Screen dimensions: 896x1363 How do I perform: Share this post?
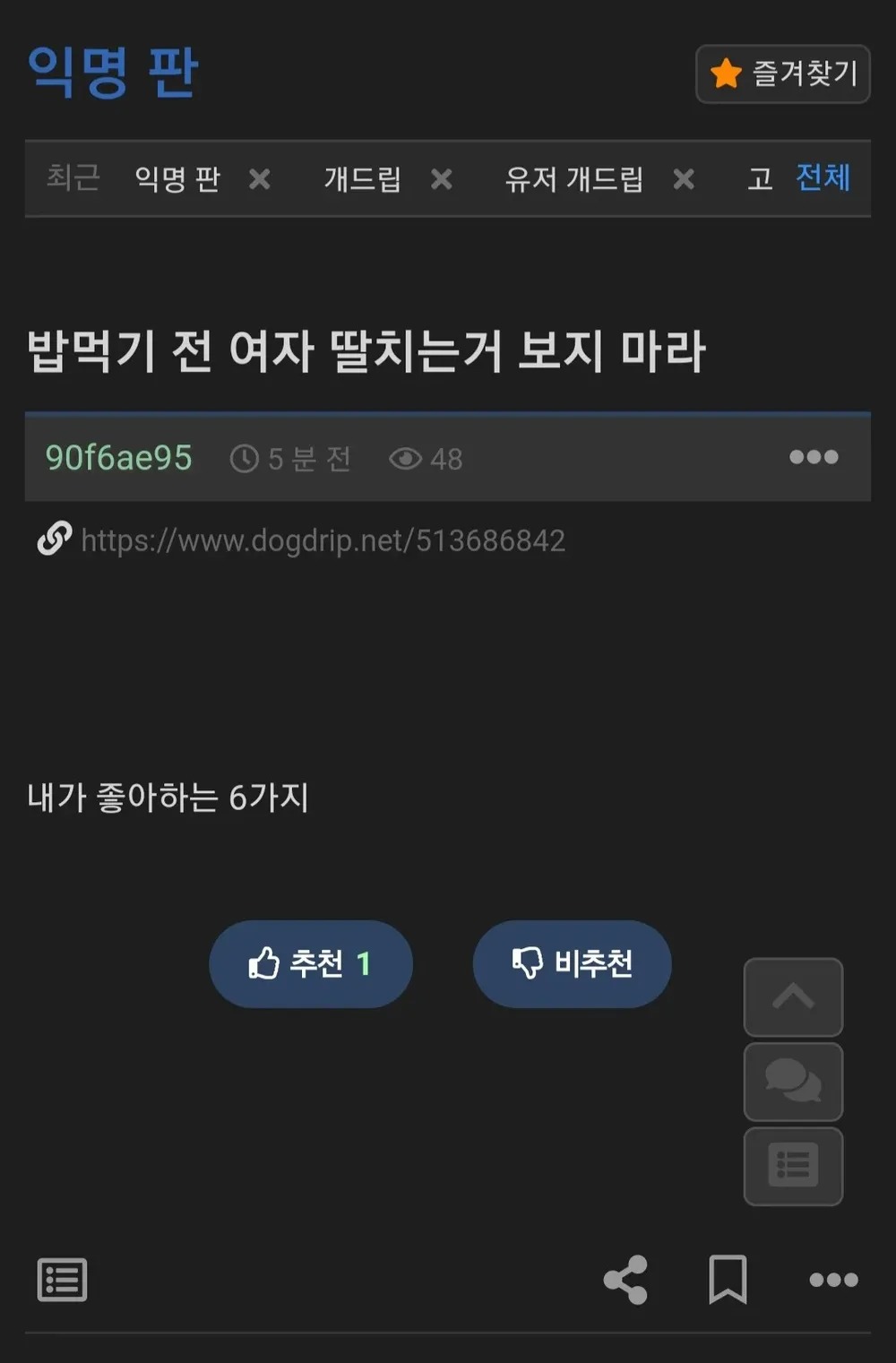[x=625, y=1279]
